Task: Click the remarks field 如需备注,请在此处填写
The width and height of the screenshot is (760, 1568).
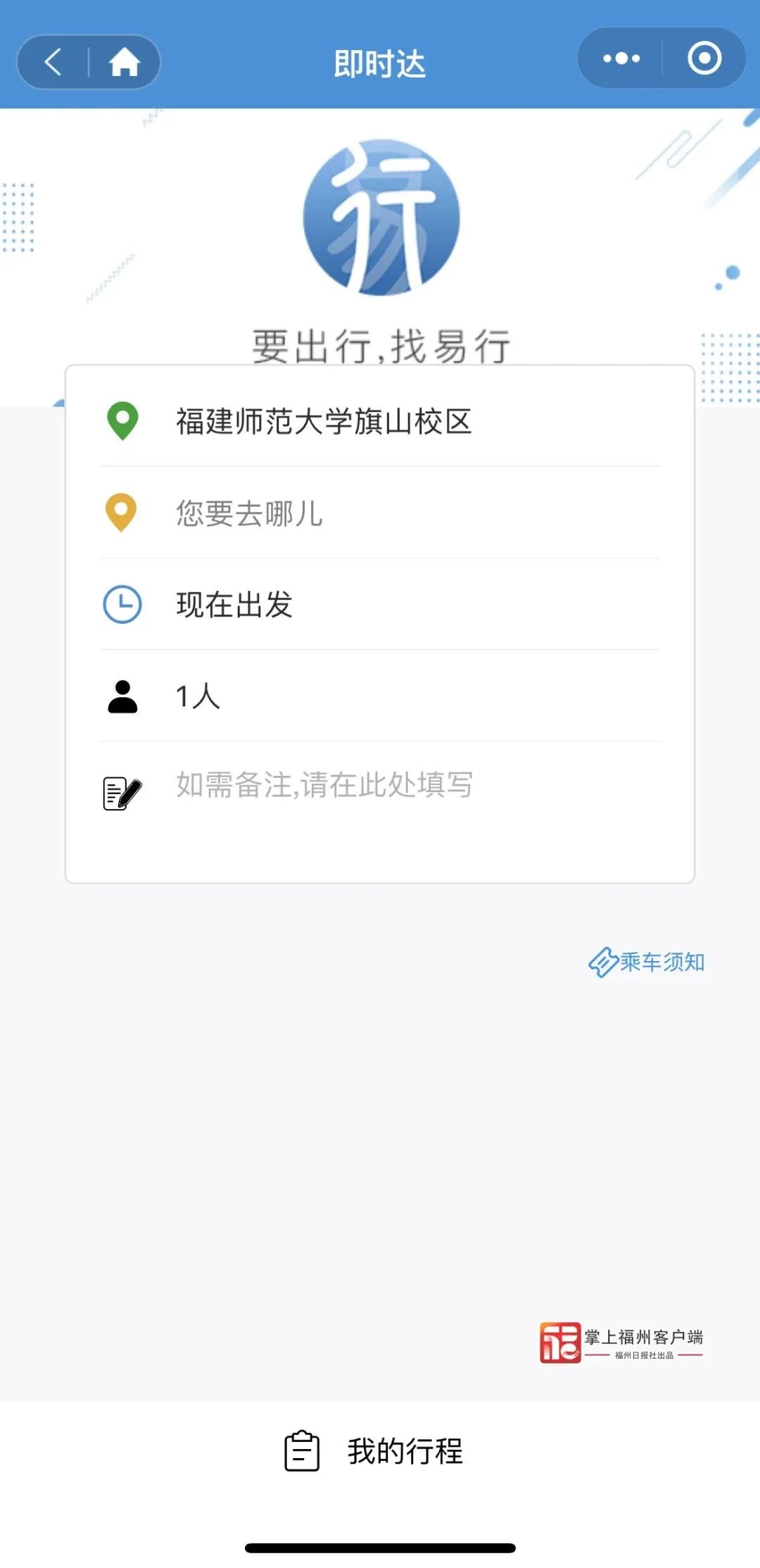Action: tap(325, 787)
